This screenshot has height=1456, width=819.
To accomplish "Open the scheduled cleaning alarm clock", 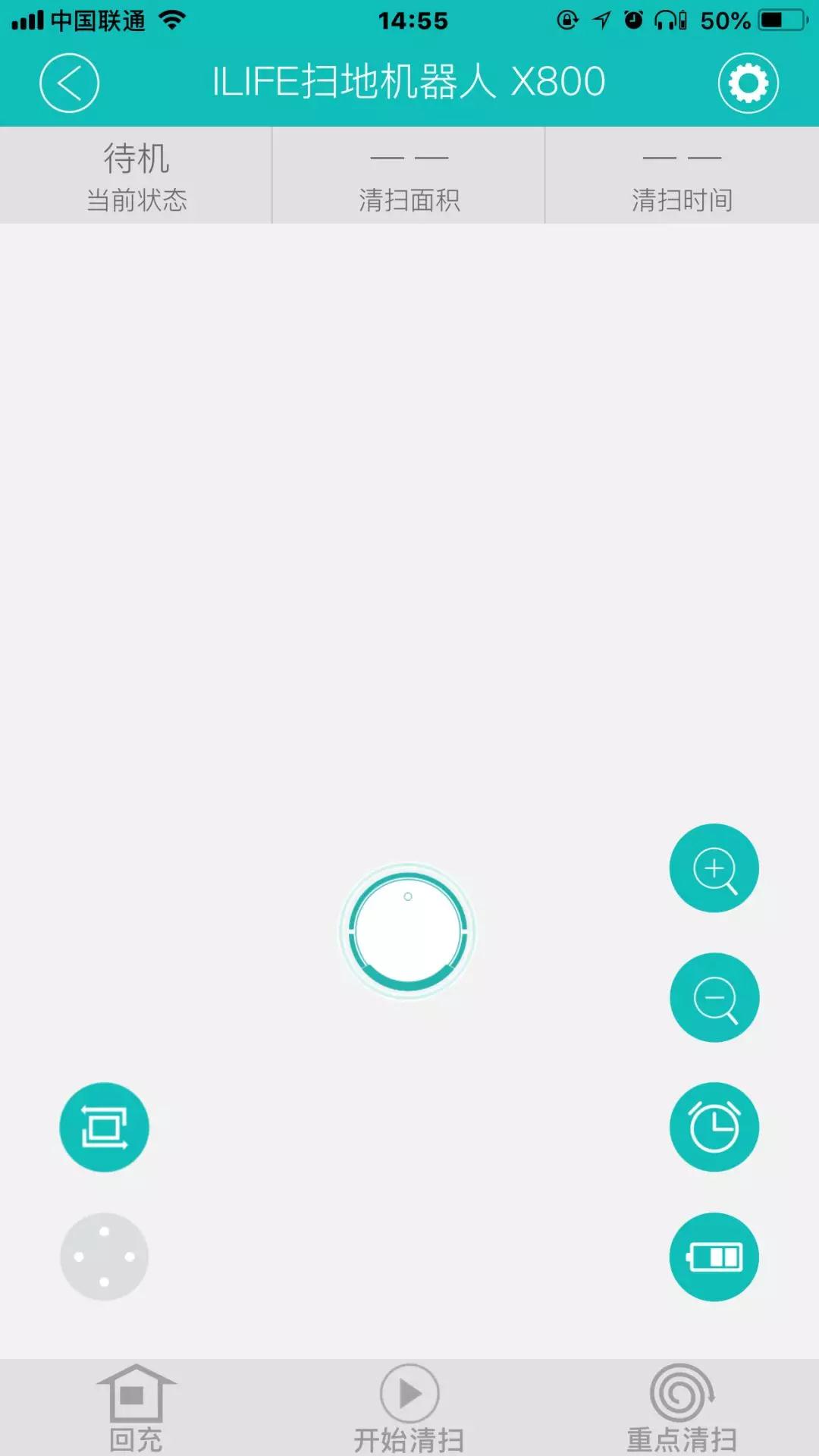I will [714, 1127].
